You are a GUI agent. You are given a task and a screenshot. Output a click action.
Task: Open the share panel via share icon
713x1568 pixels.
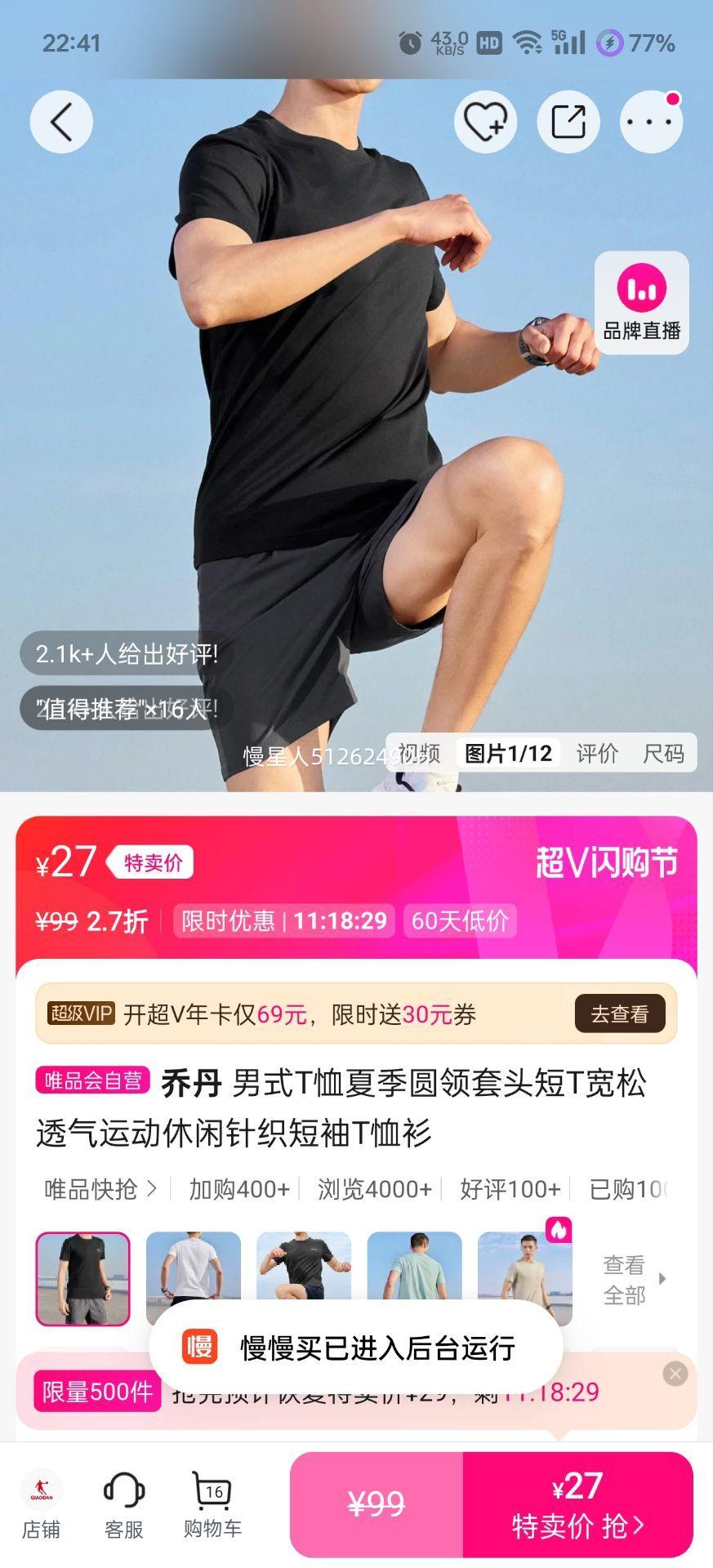pos(568,120)
